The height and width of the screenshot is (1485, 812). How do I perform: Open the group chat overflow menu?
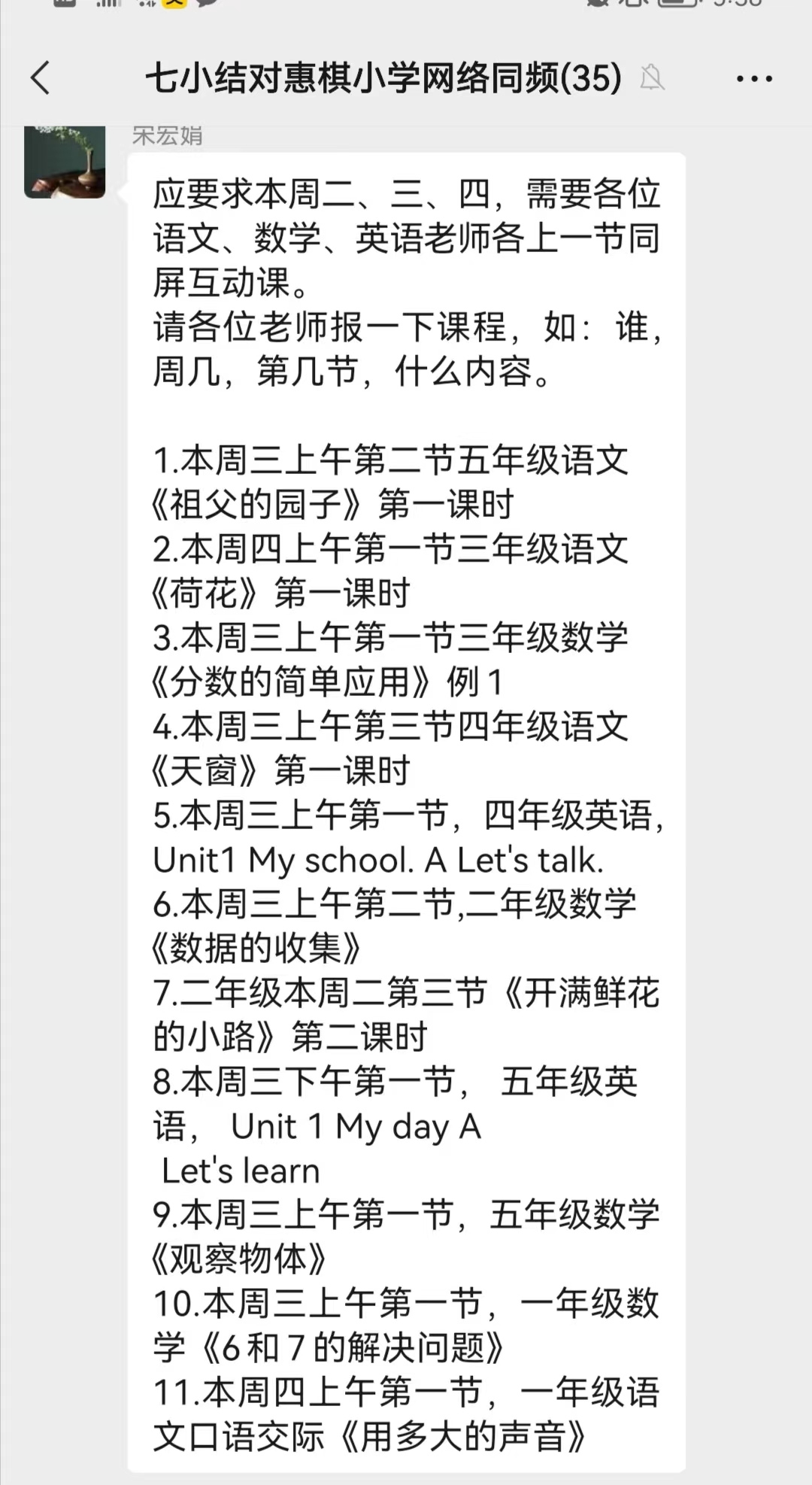[753, 78]
